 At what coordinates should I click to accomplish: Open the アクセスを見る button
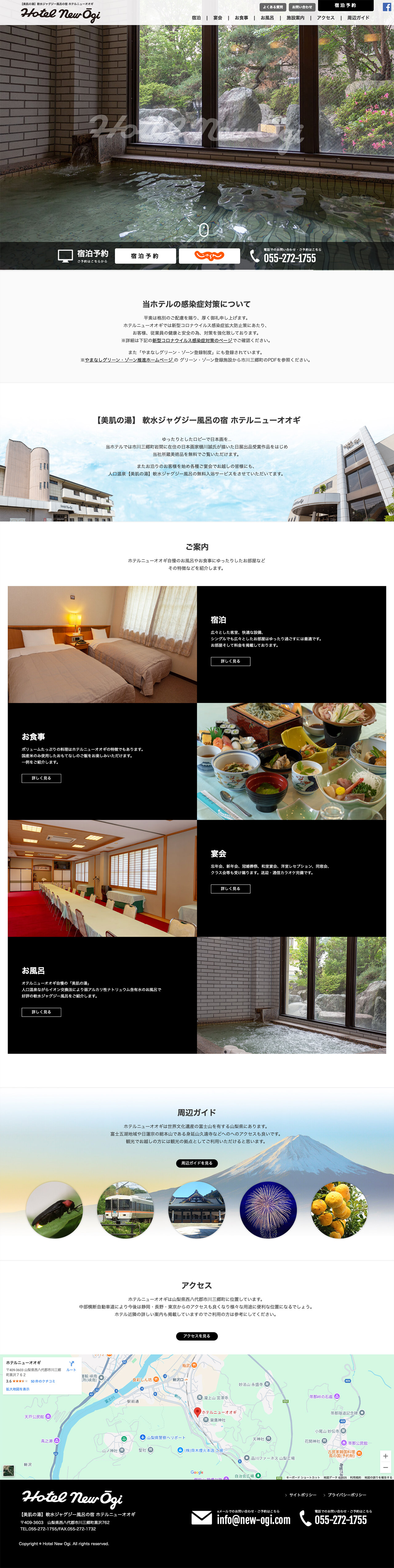tap(196, 1336)
